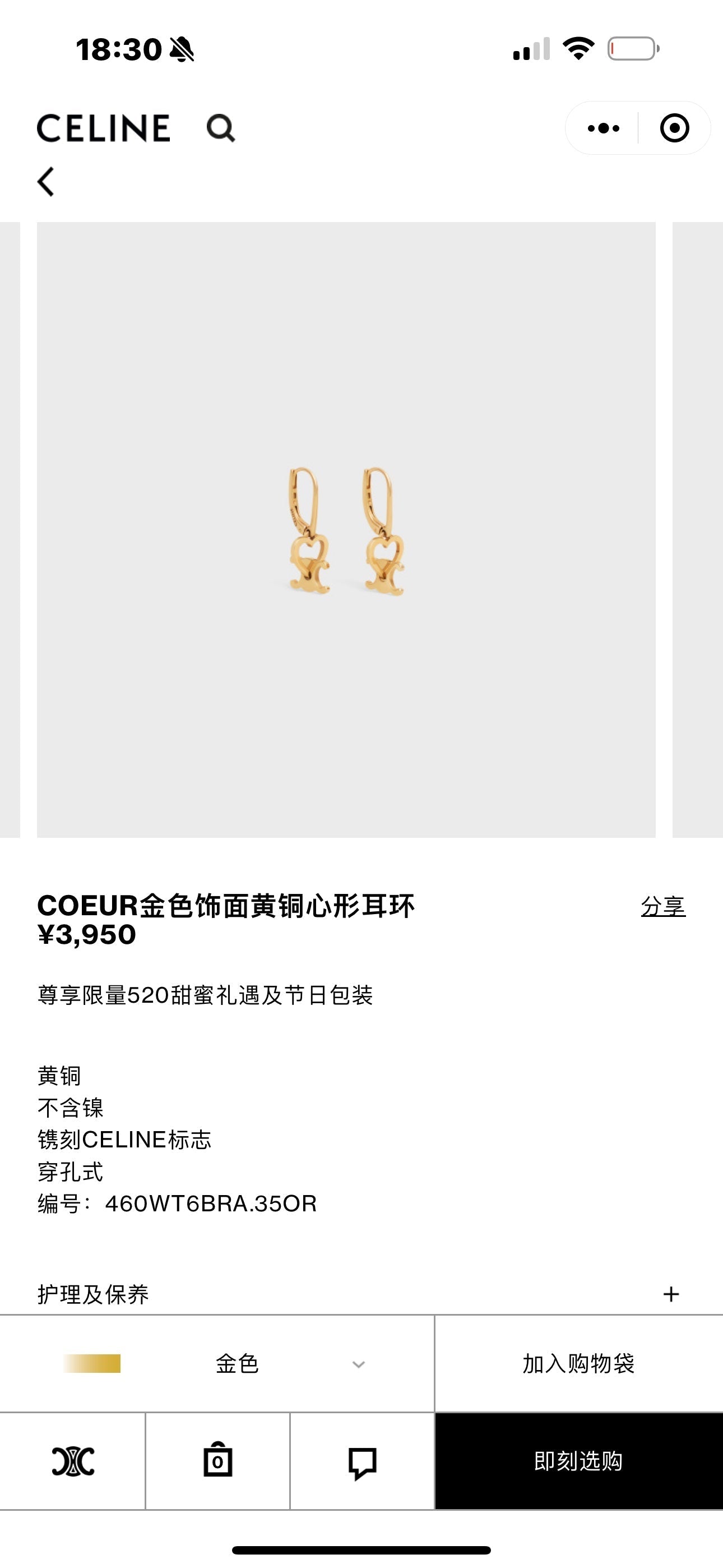The image size is (723, 1568).
Task: Expand the 护理及保养 section
Action: tap(671, 1294)
